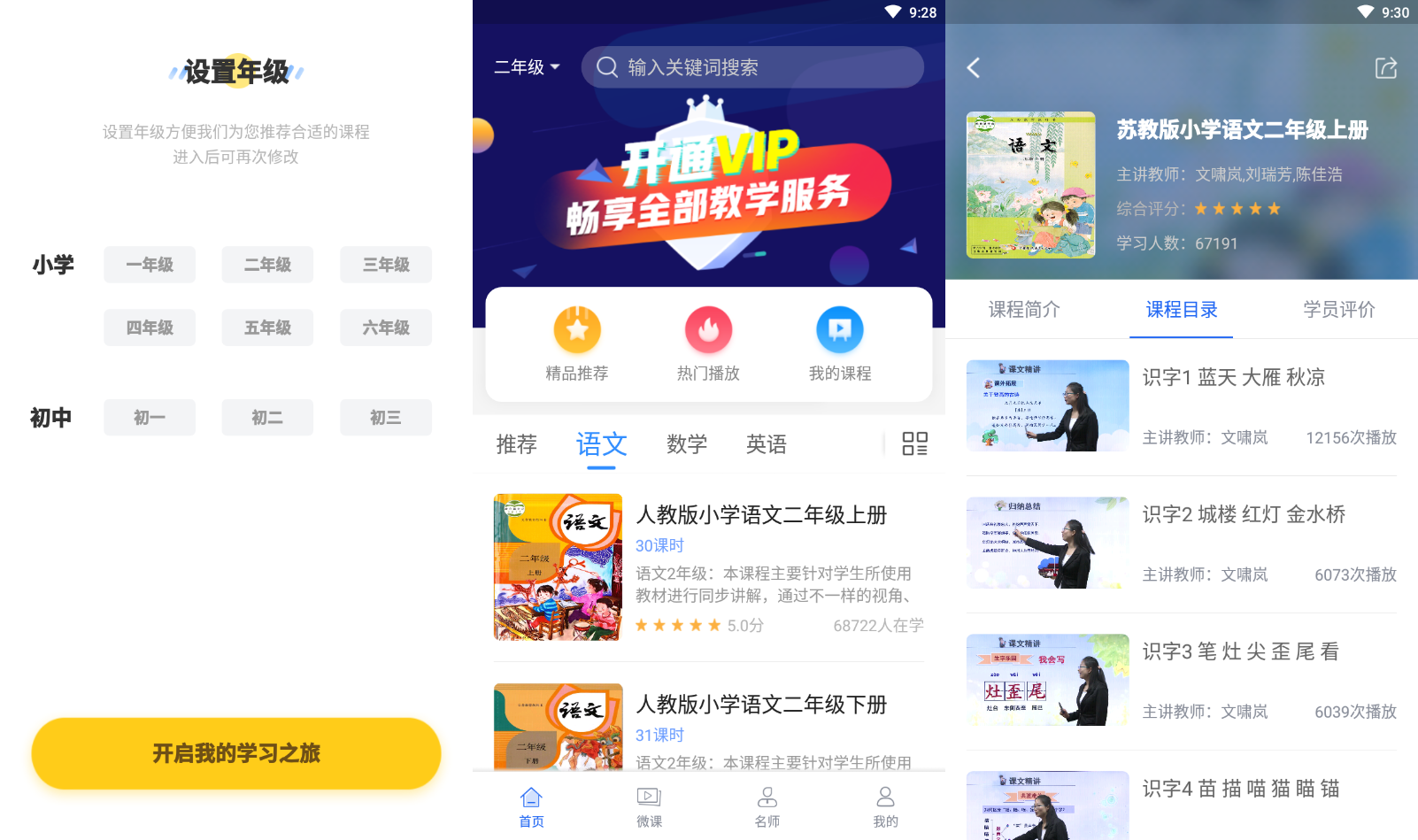1418x840 pixels.
Task: Open the subject grid view icon
Action: pos(914,443)
